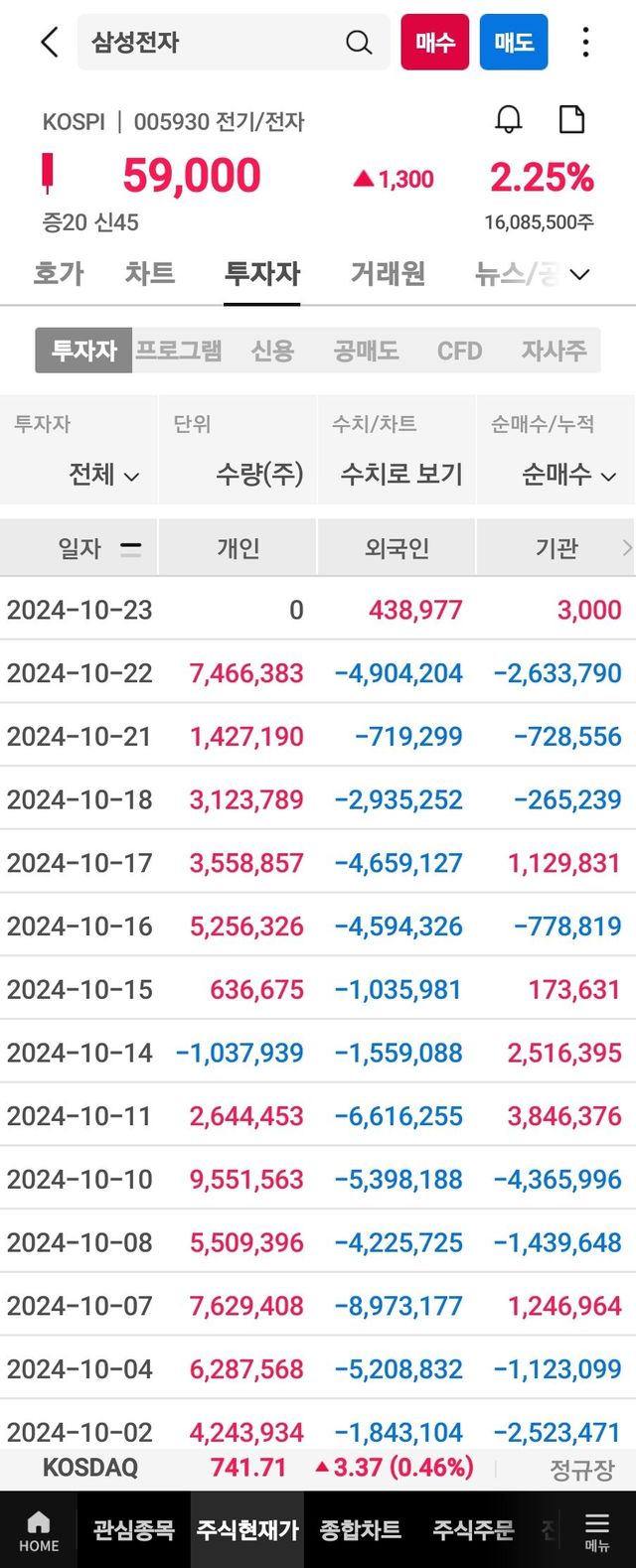Go back with the top-left arrow
This screenshot has width=636, height=1568.
tap(50, 43)
